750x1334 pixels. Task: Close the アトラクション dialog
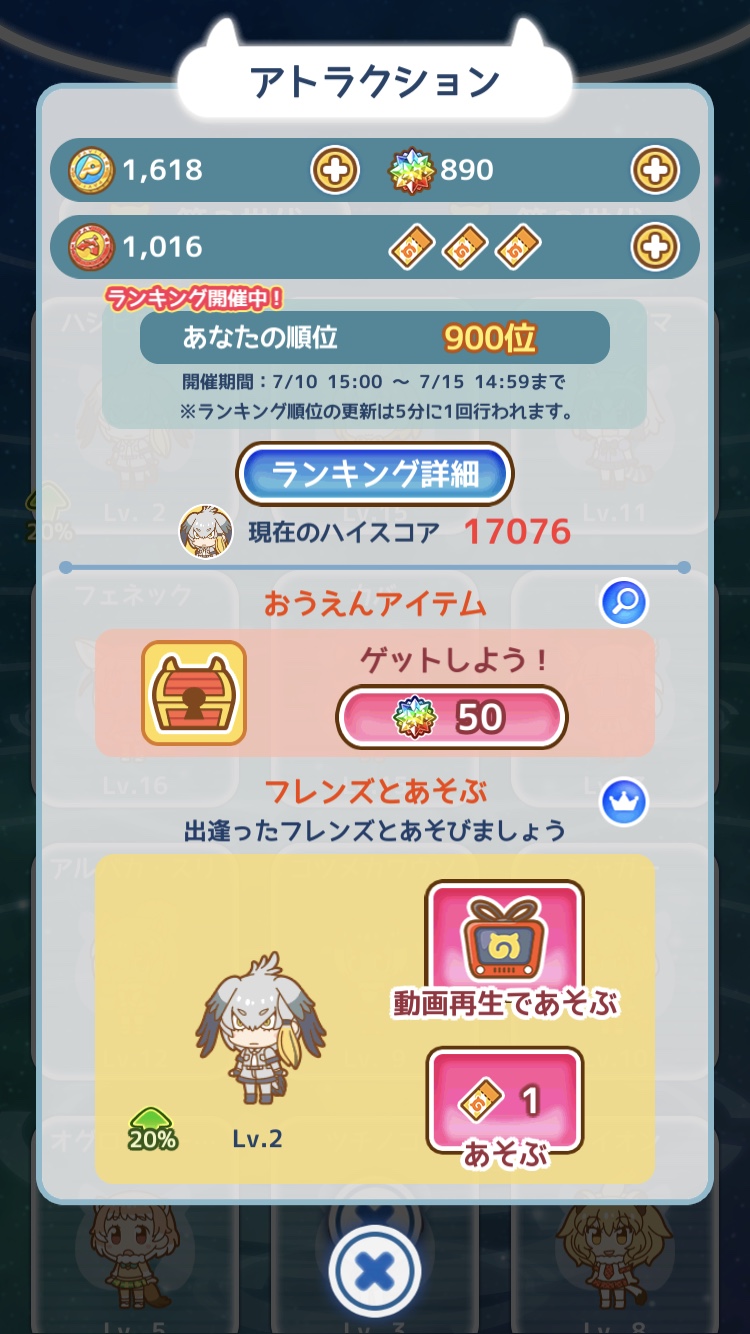(x=375, y=1271)
